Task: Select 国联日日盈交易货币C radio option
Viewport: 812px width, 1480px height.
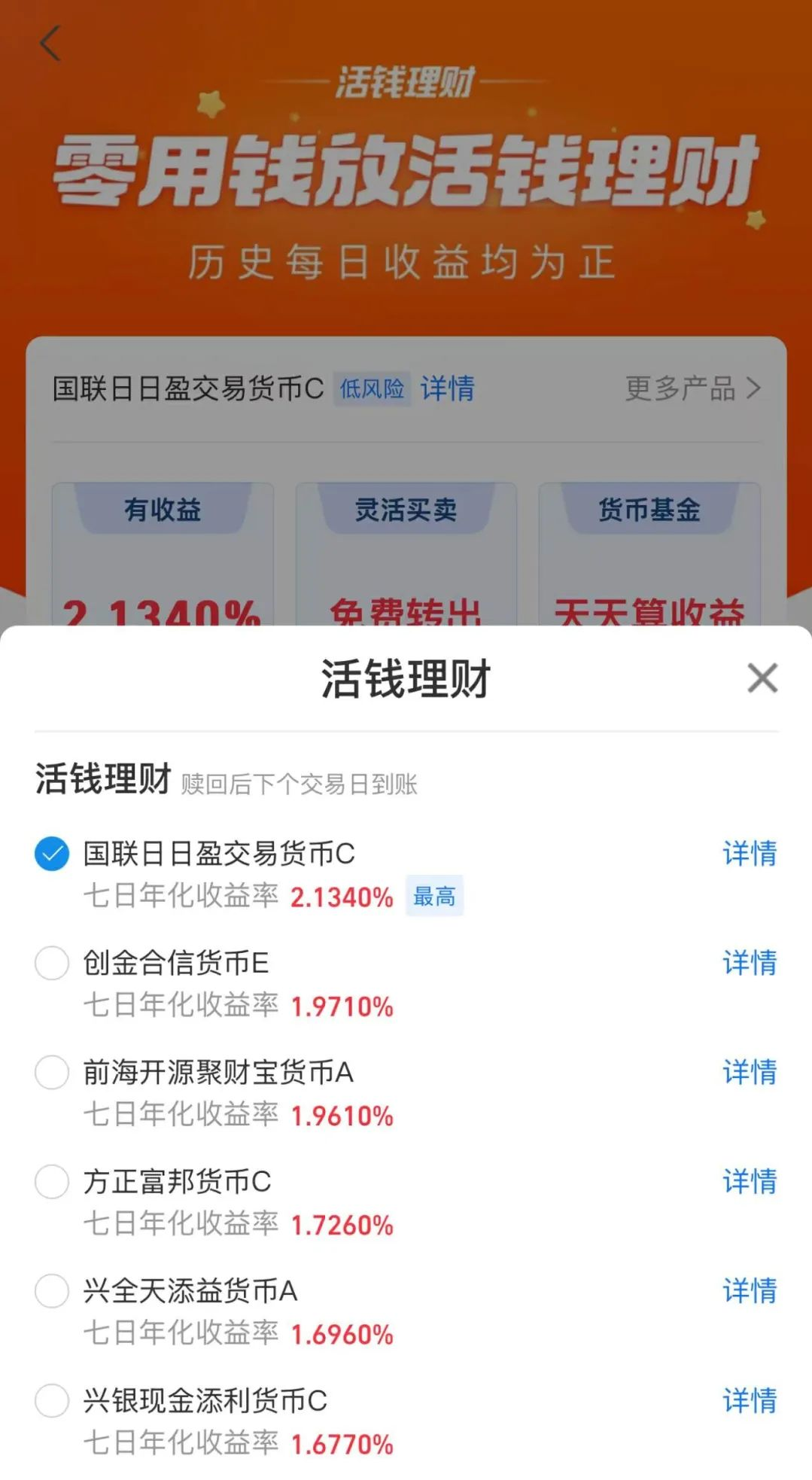Action: tap(52, 854)
